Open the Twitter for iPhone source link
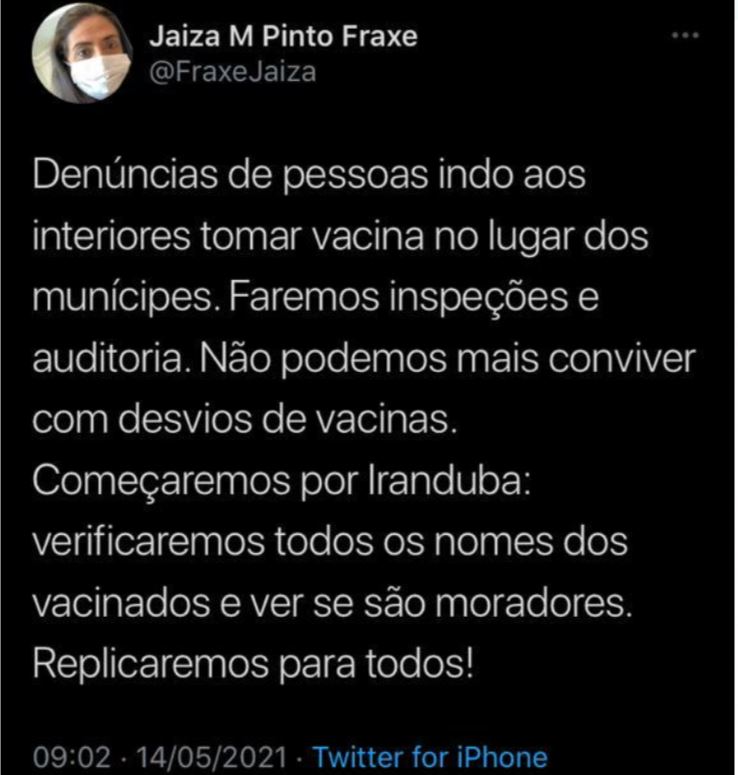This screenshot has height=775, width=738. tap(433, 756)
